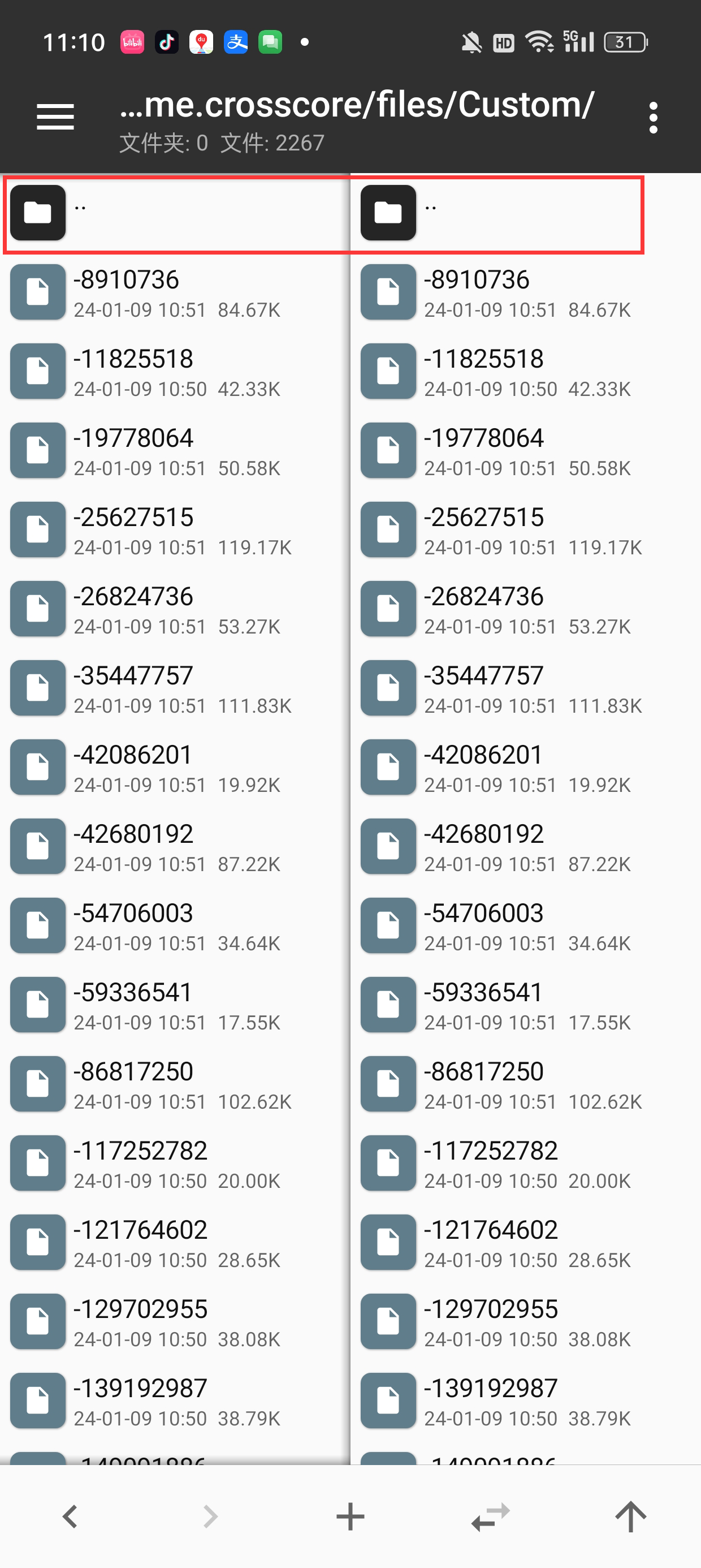The height and width of the screenshot is (1568, 701).
Task: Open file -11825518 in right pane
Action: (527, 371)
